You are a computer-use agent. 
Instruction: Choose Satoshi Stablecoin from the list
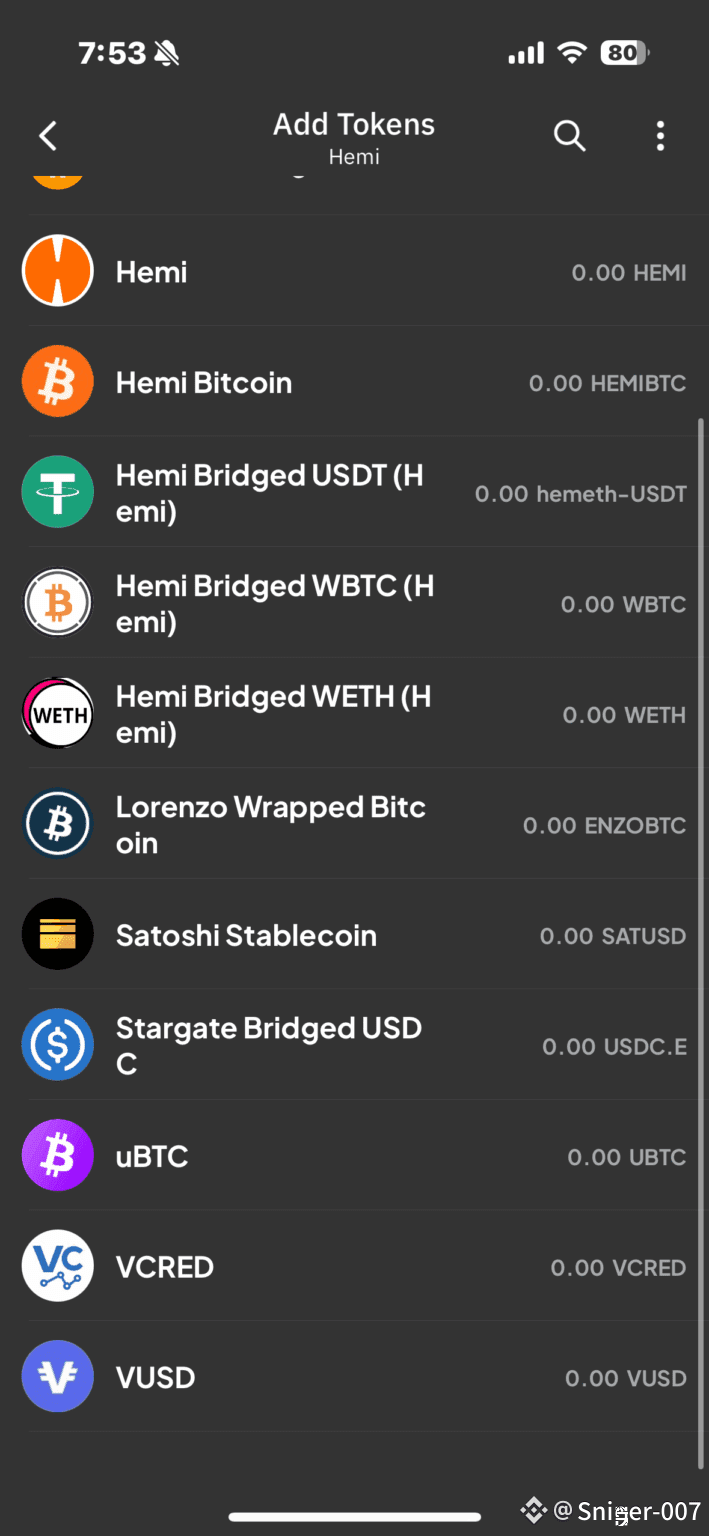pyautogui.click(x=354, y=936)
